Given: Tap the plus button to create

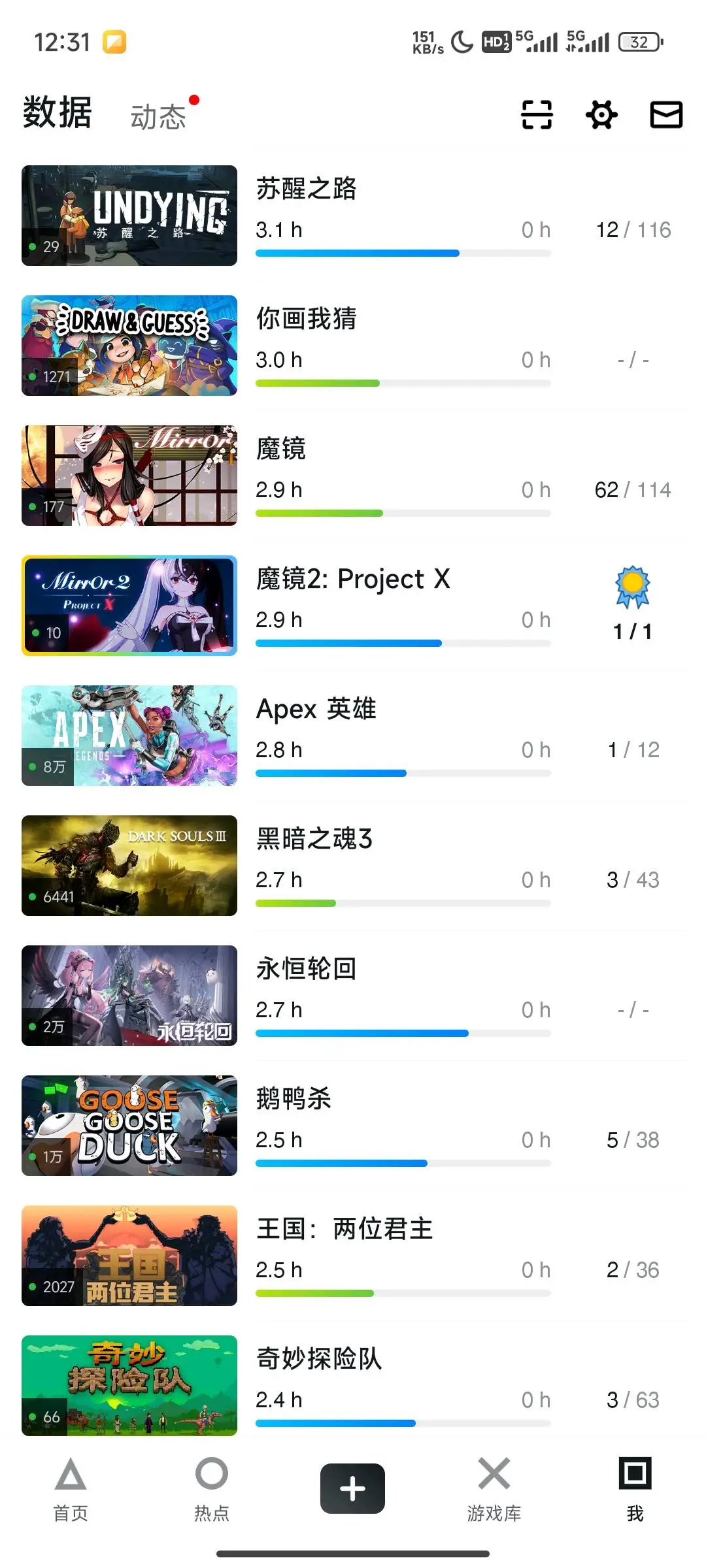Looking at the screenshot, I should point(352,1489).
